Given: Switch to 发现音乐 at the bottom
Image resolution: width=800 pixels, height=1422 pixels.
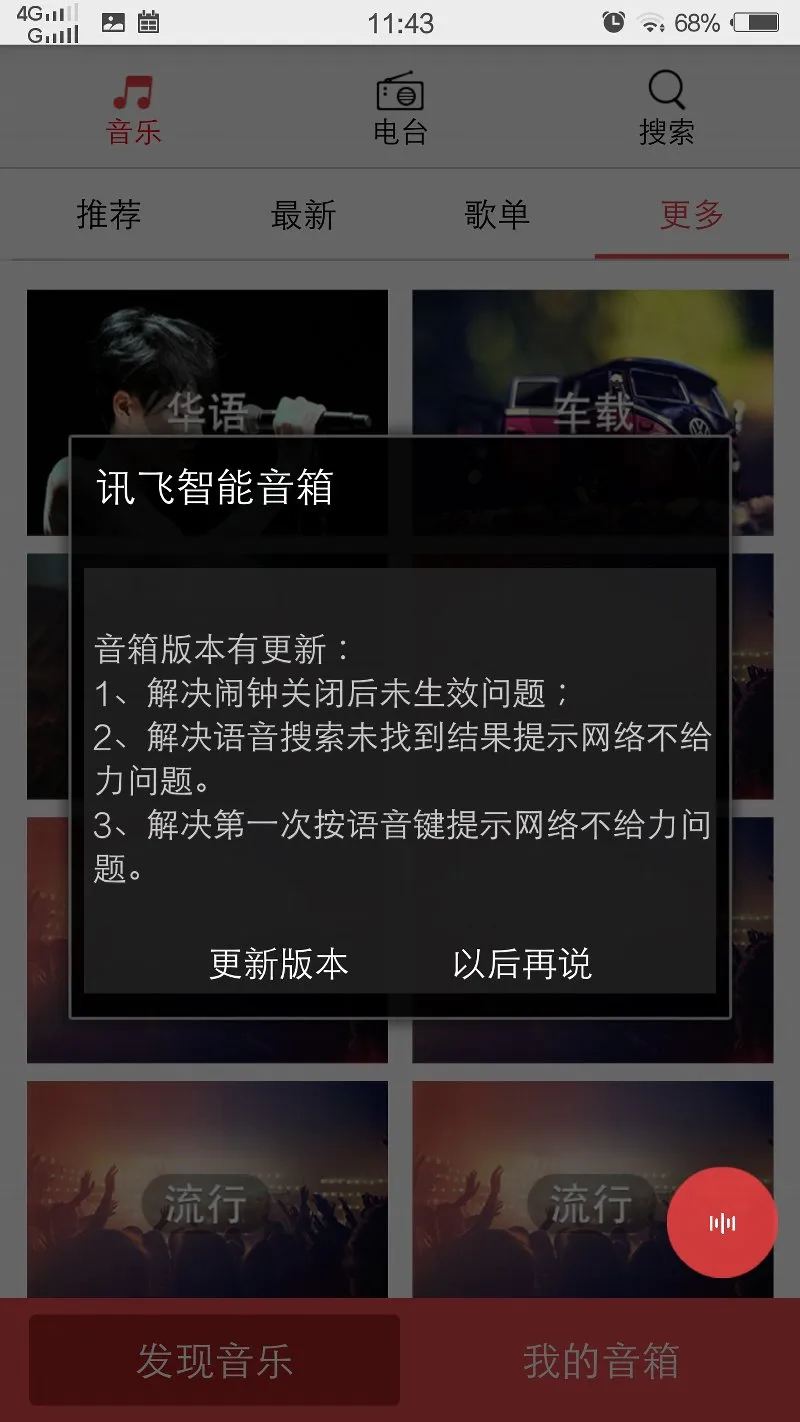Looking at the screenshot, I should tap(214, 1361).
